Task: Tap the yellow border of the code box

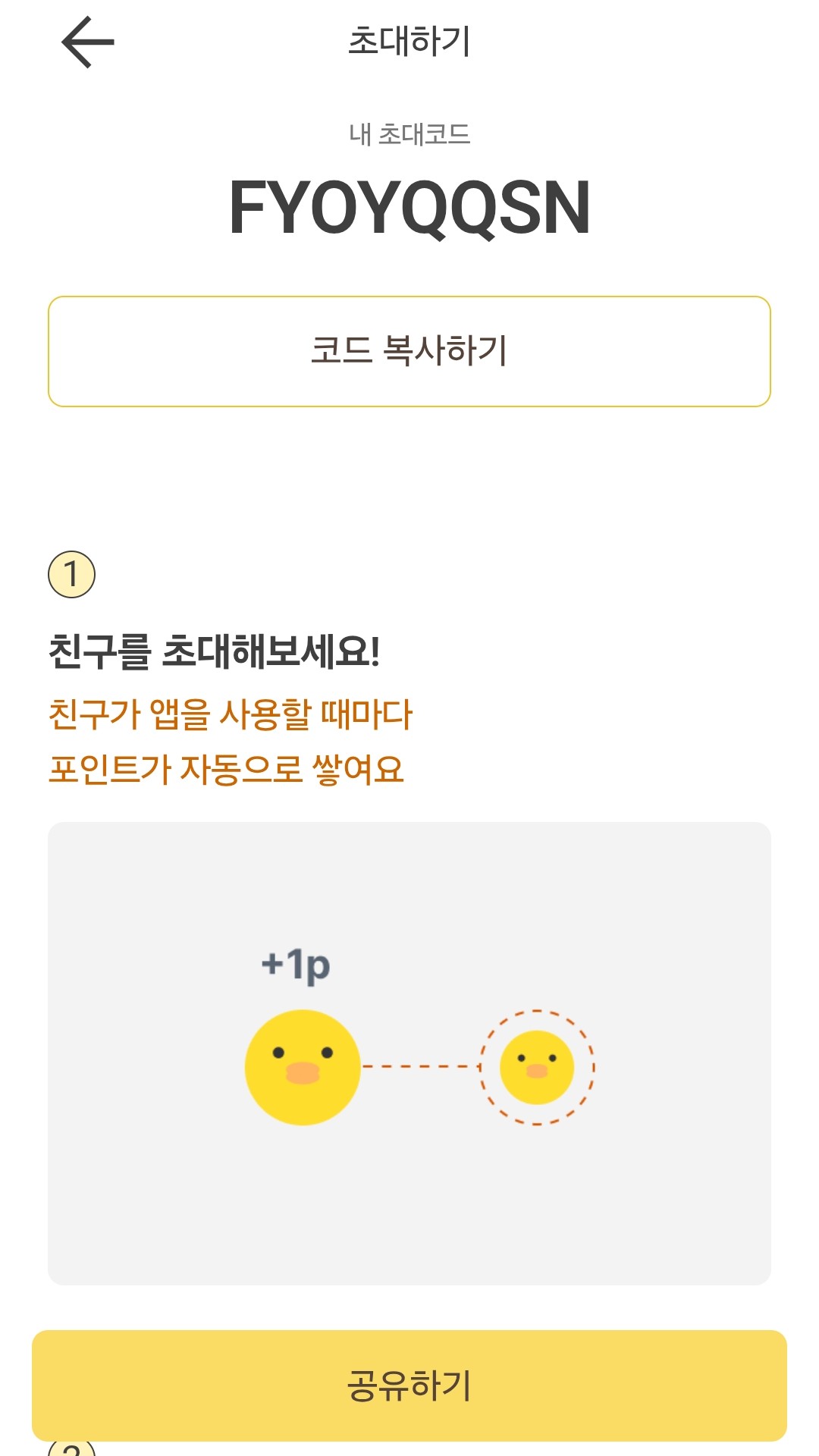Action: (409, 298)
